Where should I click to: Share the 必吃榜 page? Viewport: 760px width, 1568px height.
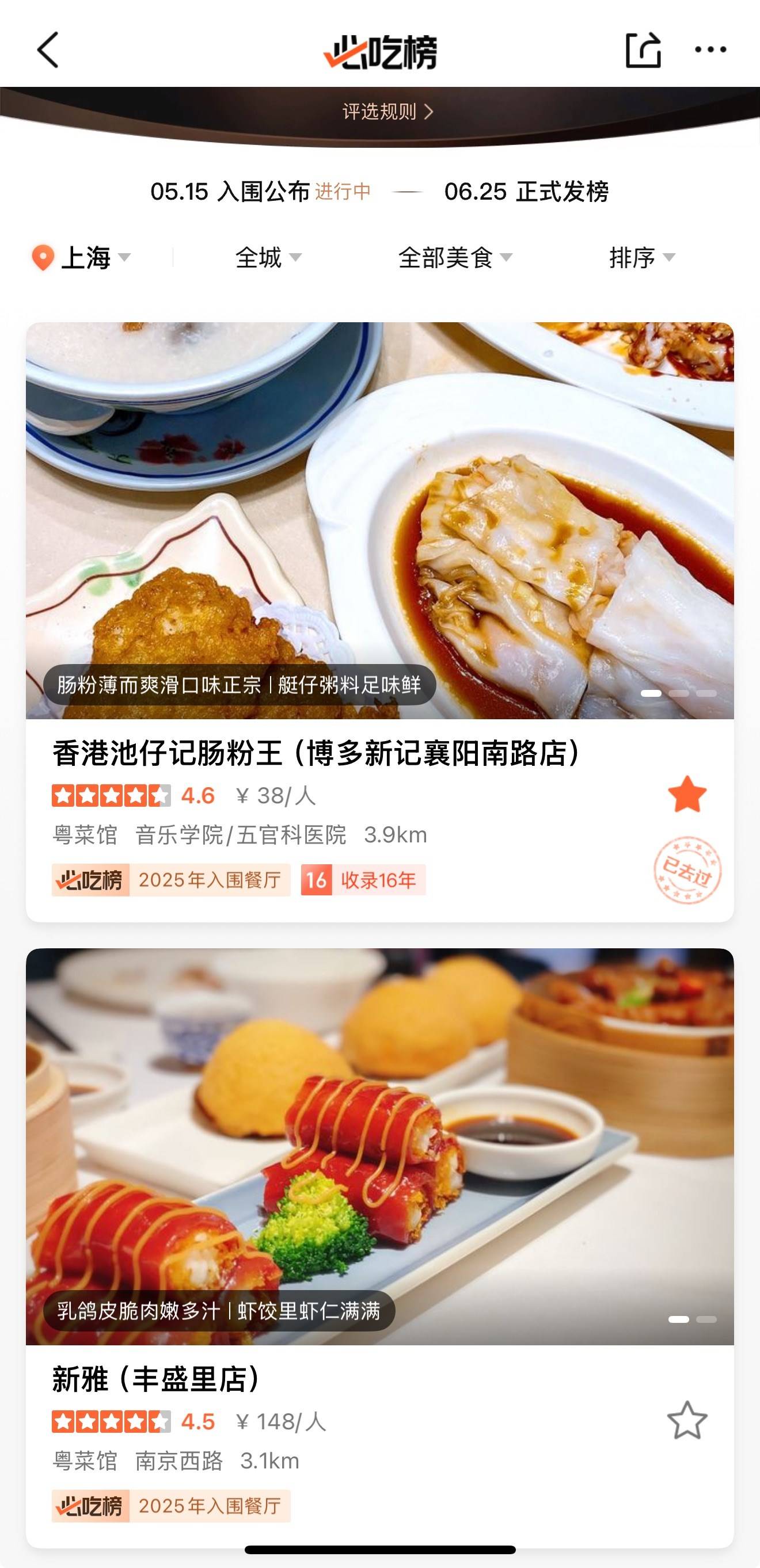coord(643,50)
